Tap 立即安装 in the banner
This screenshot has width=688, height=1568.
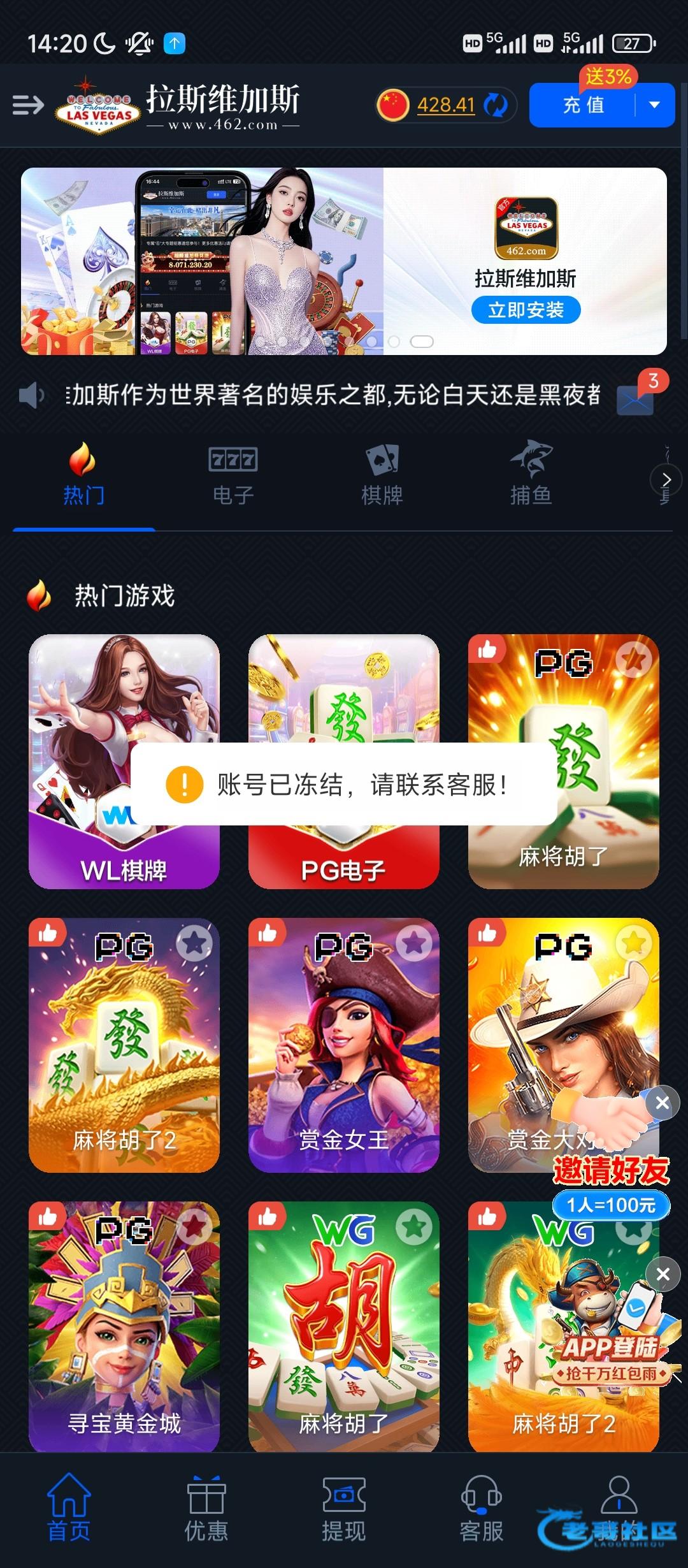[x=526, y=310]
